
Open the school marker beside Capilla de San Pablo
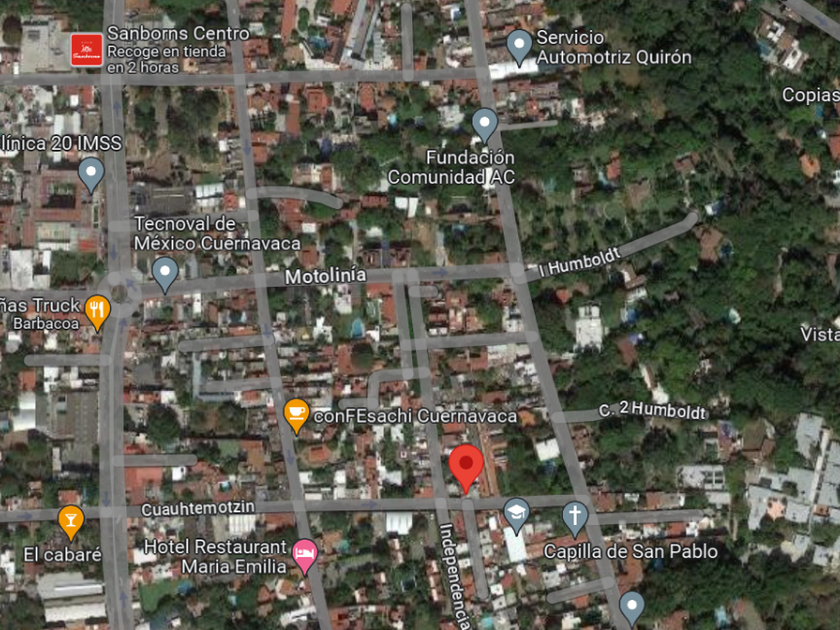click(516, 516)
